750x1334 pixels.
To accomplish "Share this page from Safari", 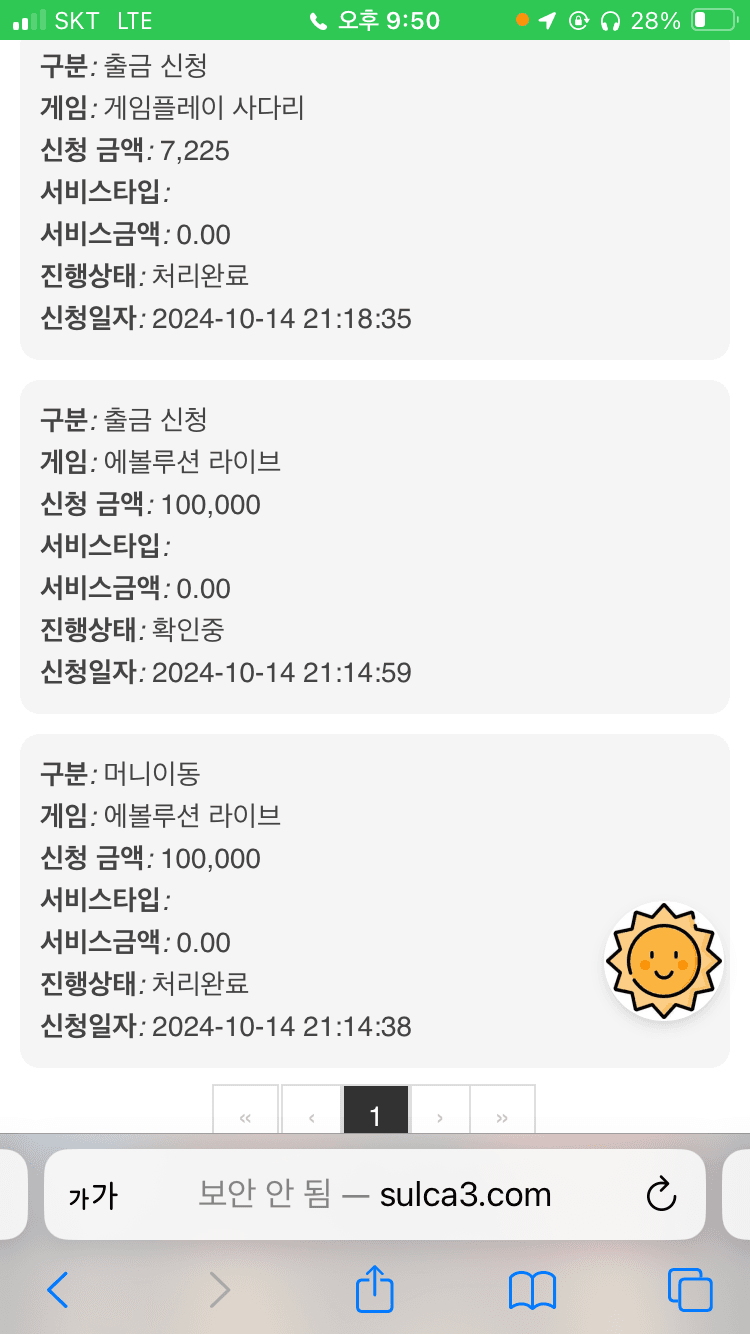I will [x=375, y=1289].
